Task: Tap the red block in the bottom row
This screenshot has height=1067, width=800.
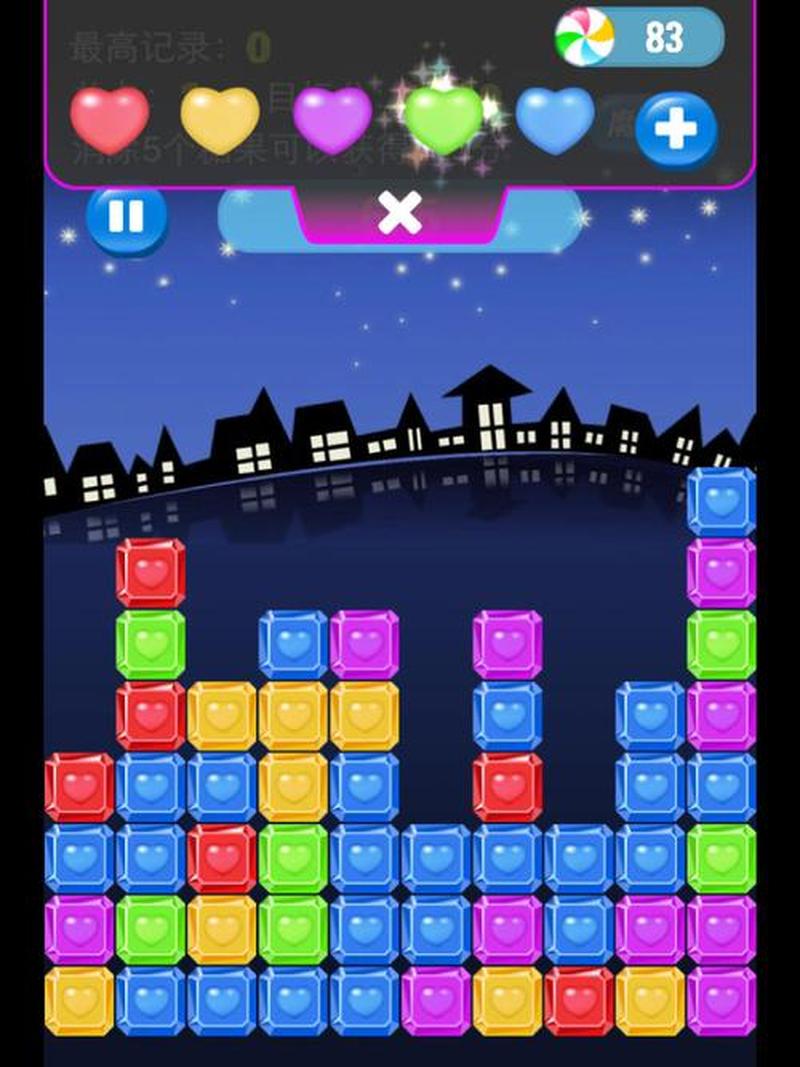Action: coord(579,1001)
